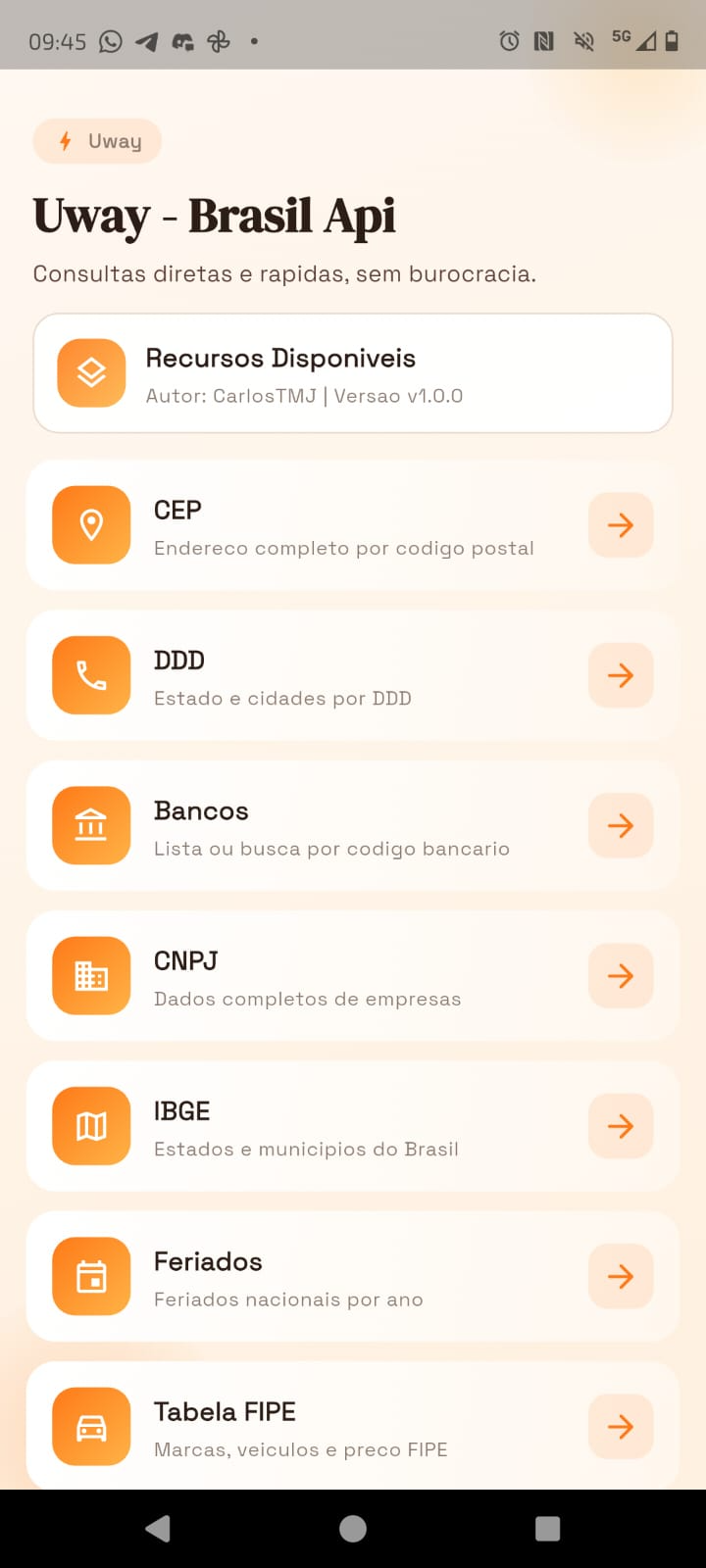Select the Bancos bank icon
The height and width of the screenshot is (1568, 706).
[x=90, y=825]
